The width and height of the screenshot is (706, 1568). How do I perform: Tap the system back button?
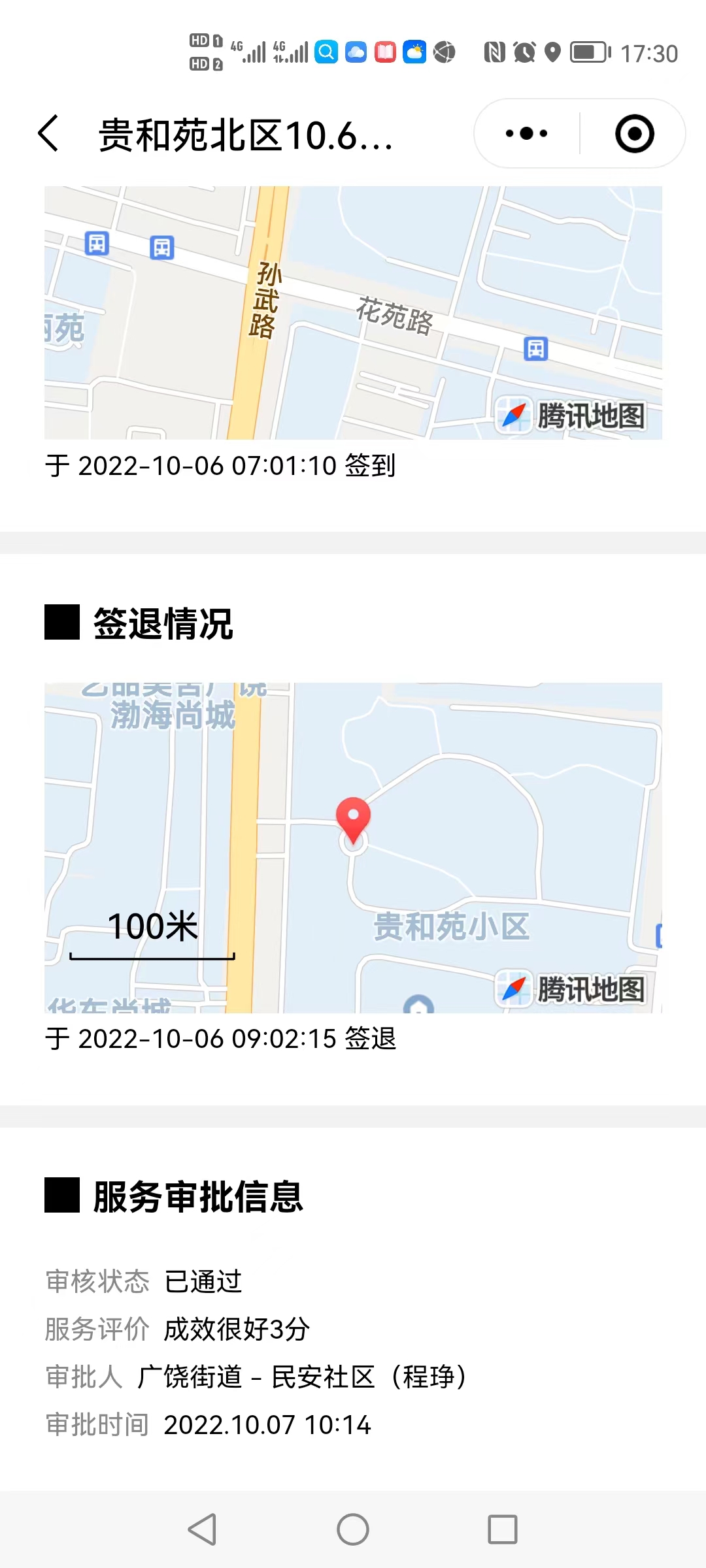coord(202,1529)
